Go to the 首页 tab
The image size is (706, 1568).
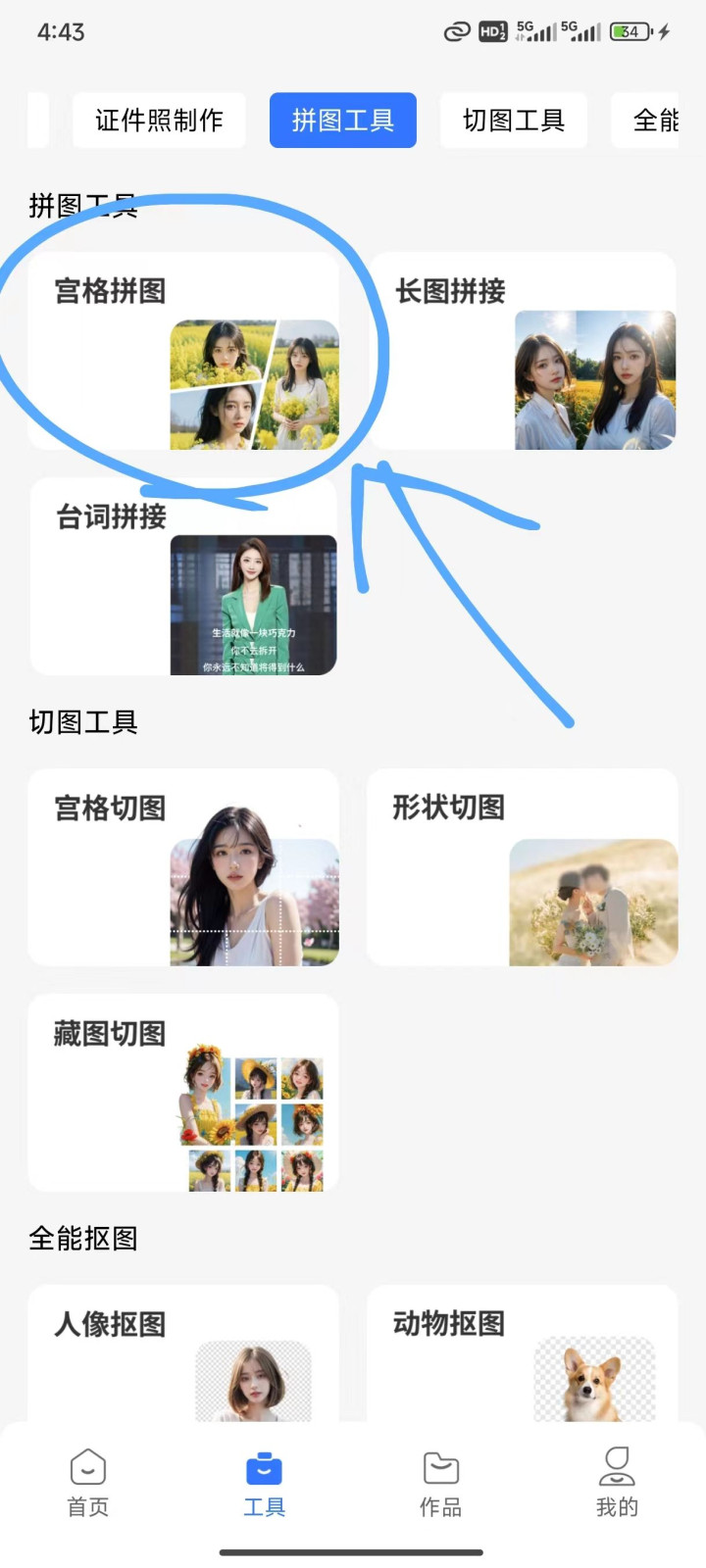click(88, 1483)
